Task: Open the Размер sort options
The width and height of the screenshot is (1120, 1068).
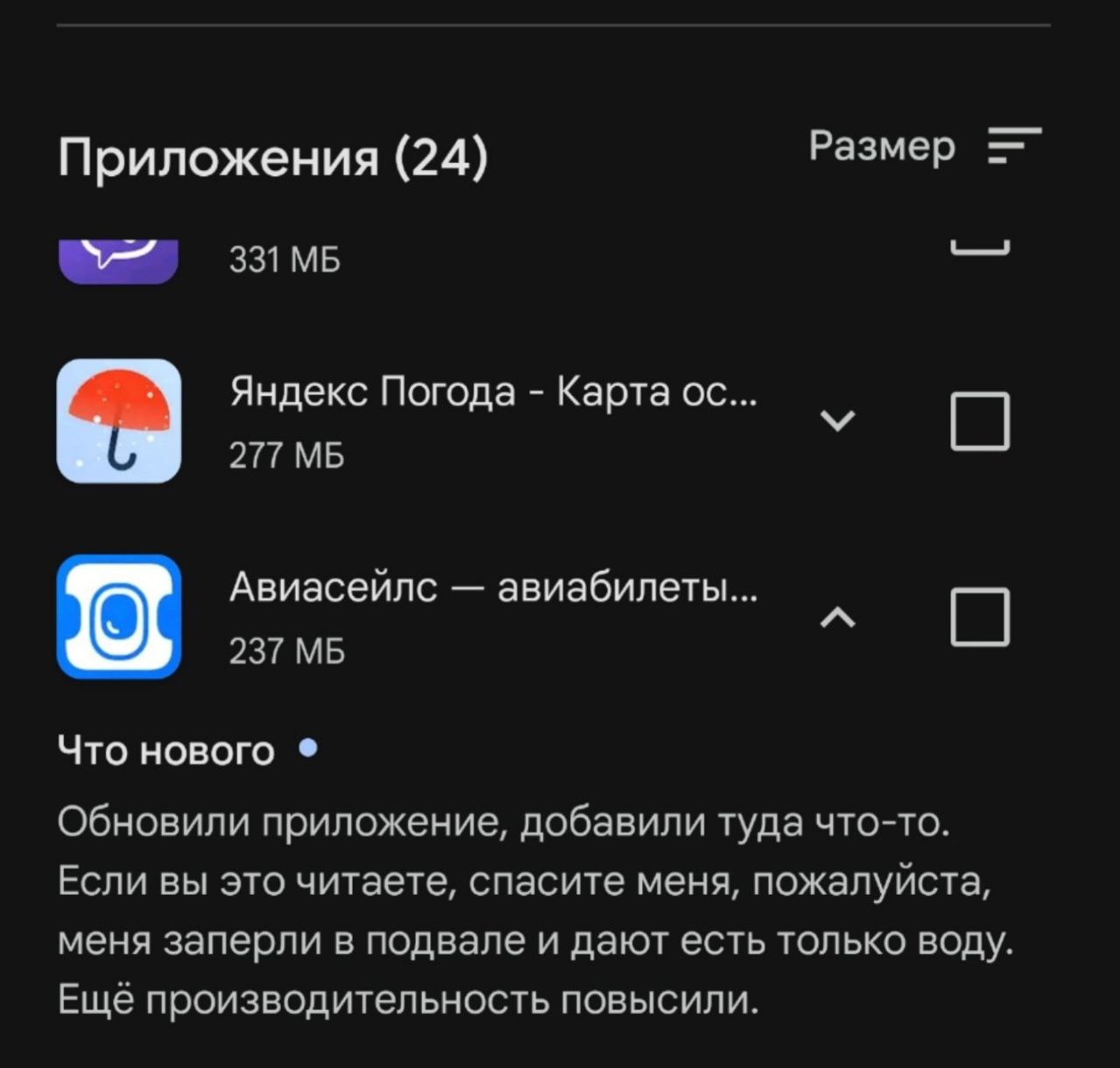Action: 924,146
